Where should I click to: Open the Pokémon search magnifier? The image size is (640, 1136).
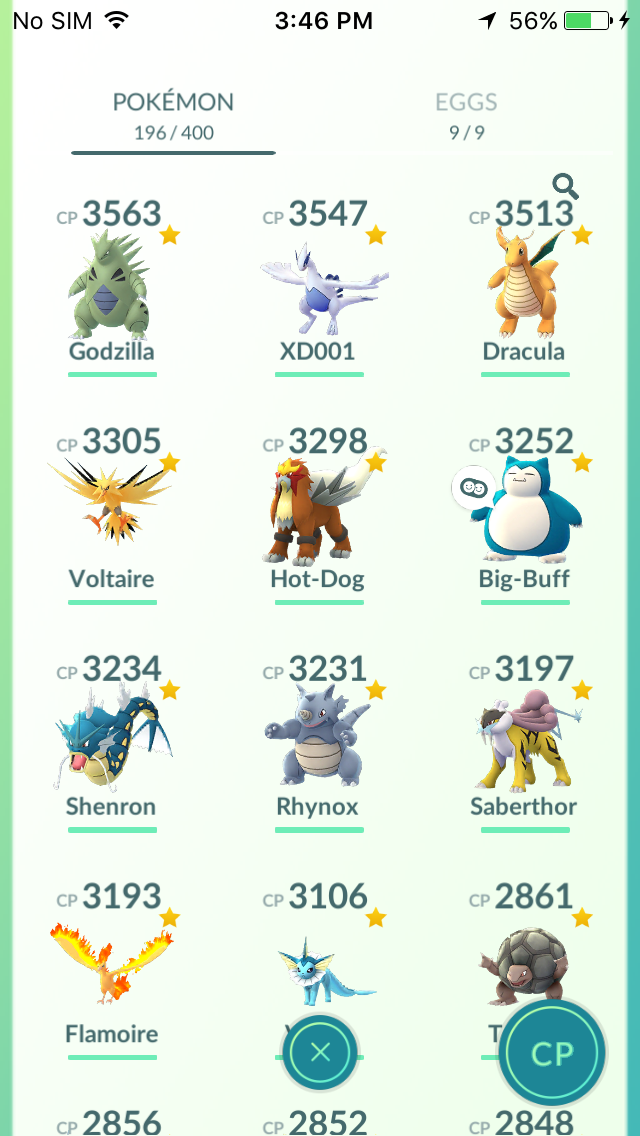point(565,186)
